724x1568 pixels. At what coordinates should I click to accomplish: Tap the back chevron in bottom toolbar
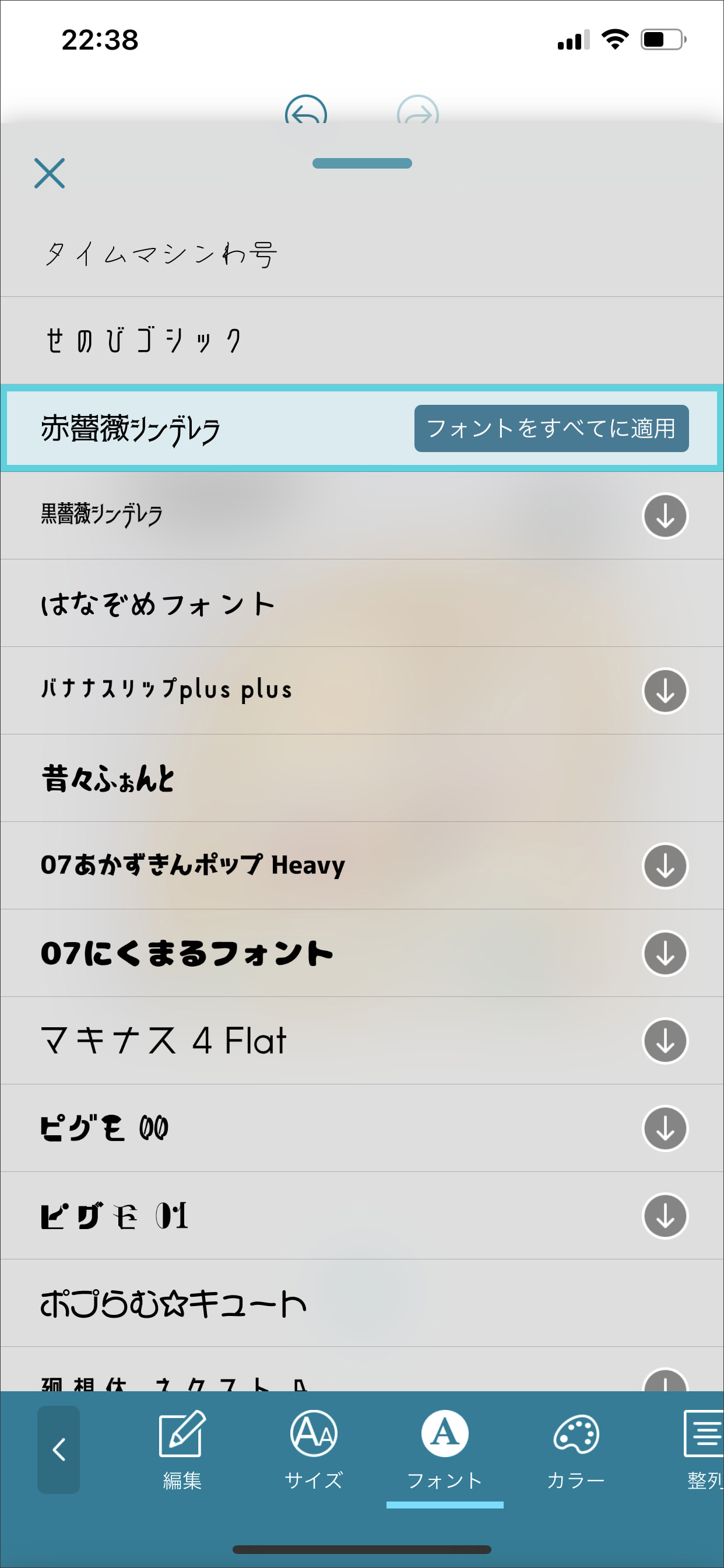tap(58, 1450)
